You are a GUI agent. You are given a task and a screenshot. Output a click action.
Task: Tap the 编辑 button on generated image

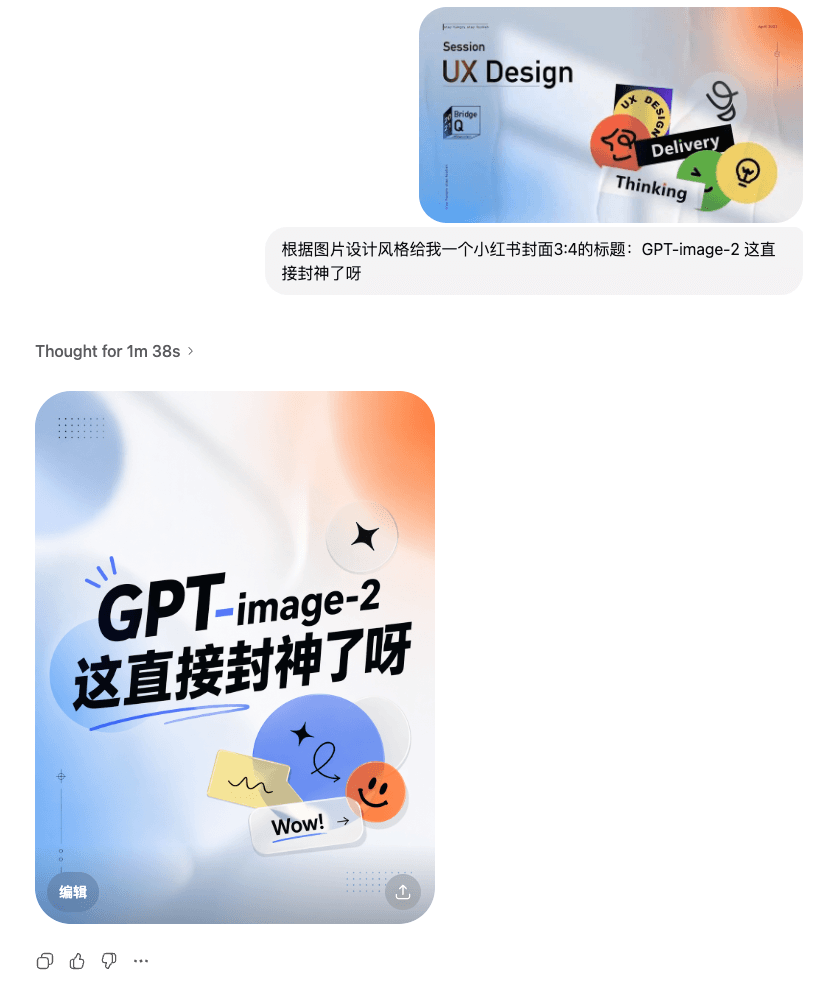(73, 892)
